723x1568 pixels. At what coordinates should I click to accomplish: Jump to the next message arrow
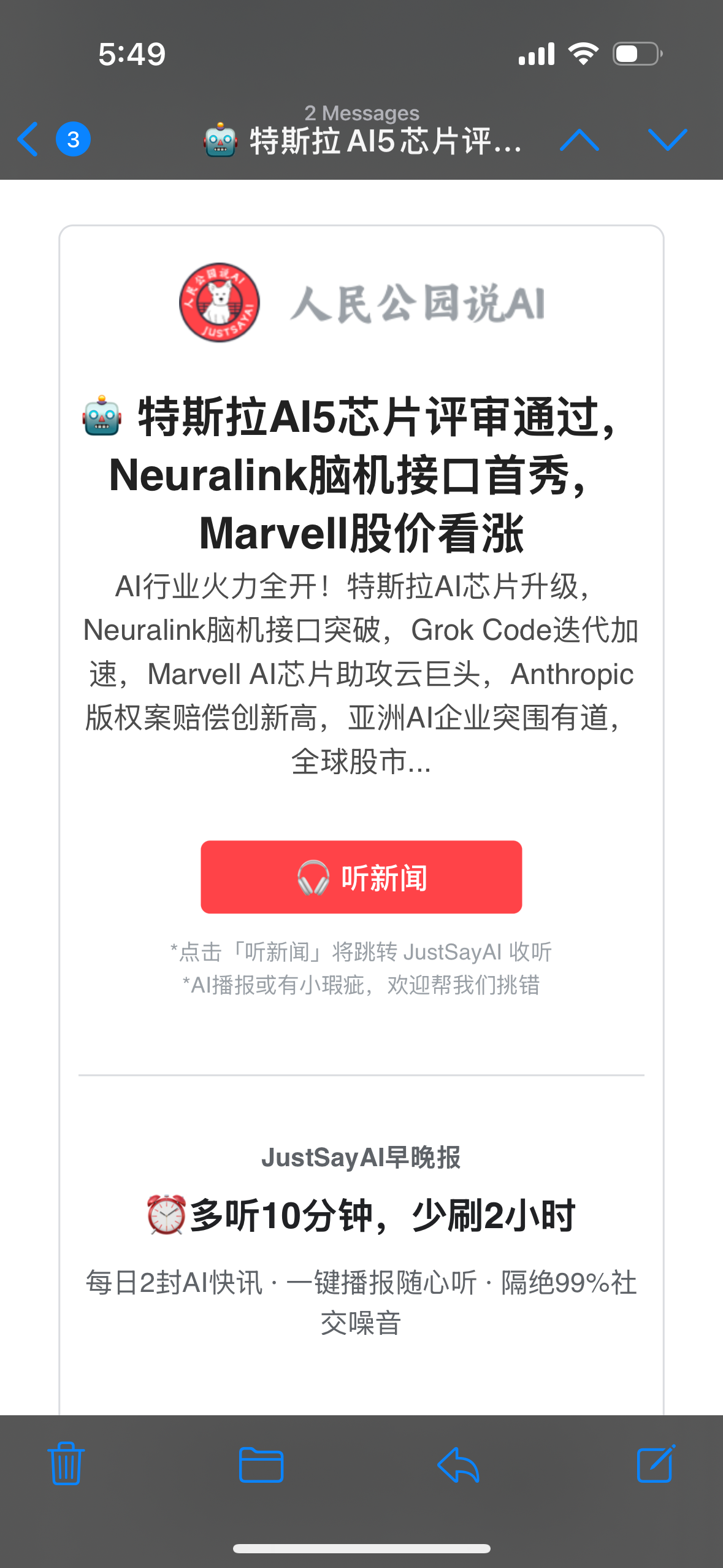pos(668,140)
